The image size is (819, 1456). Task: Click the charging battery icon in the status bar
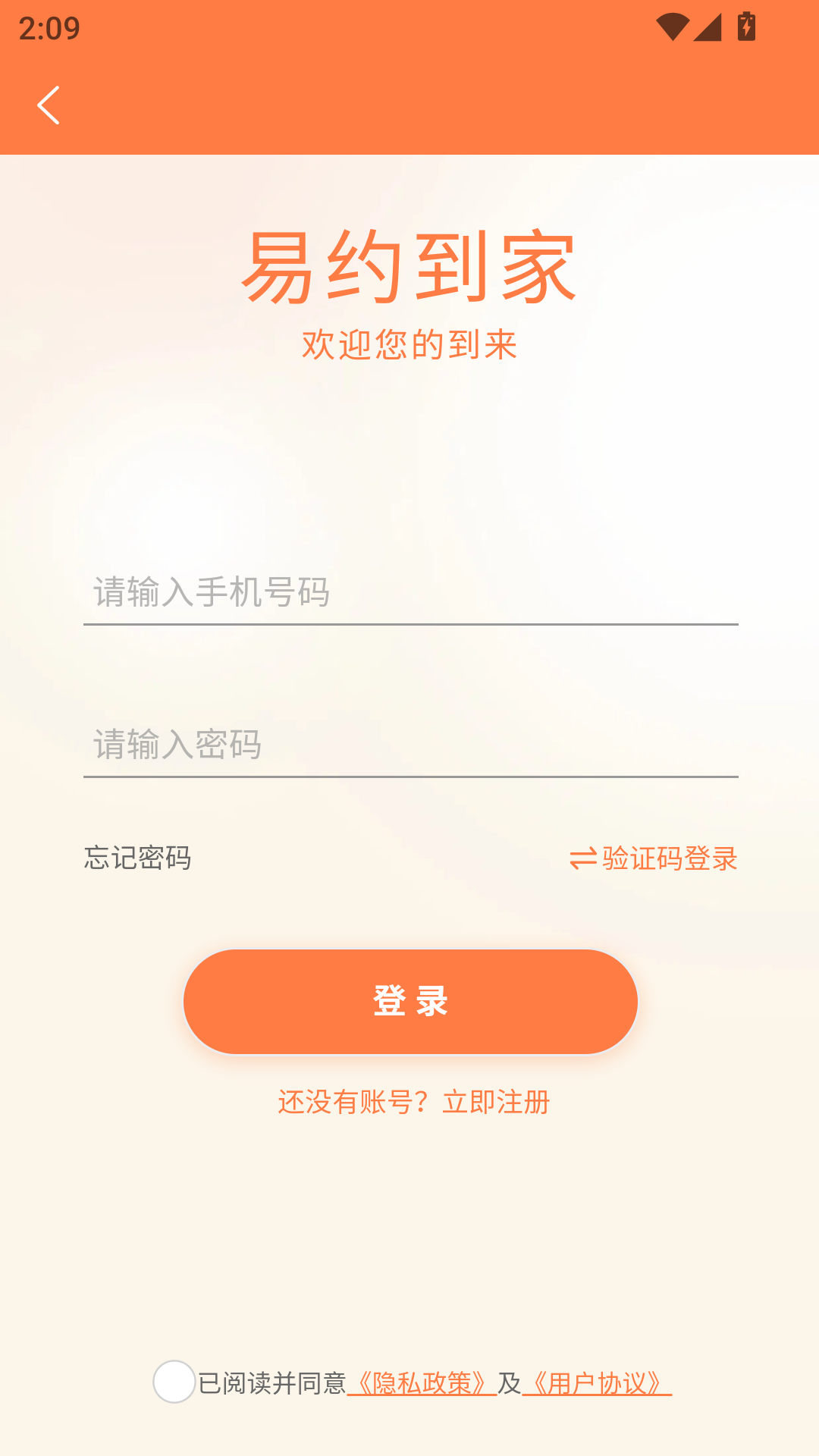tap(747, 25)
